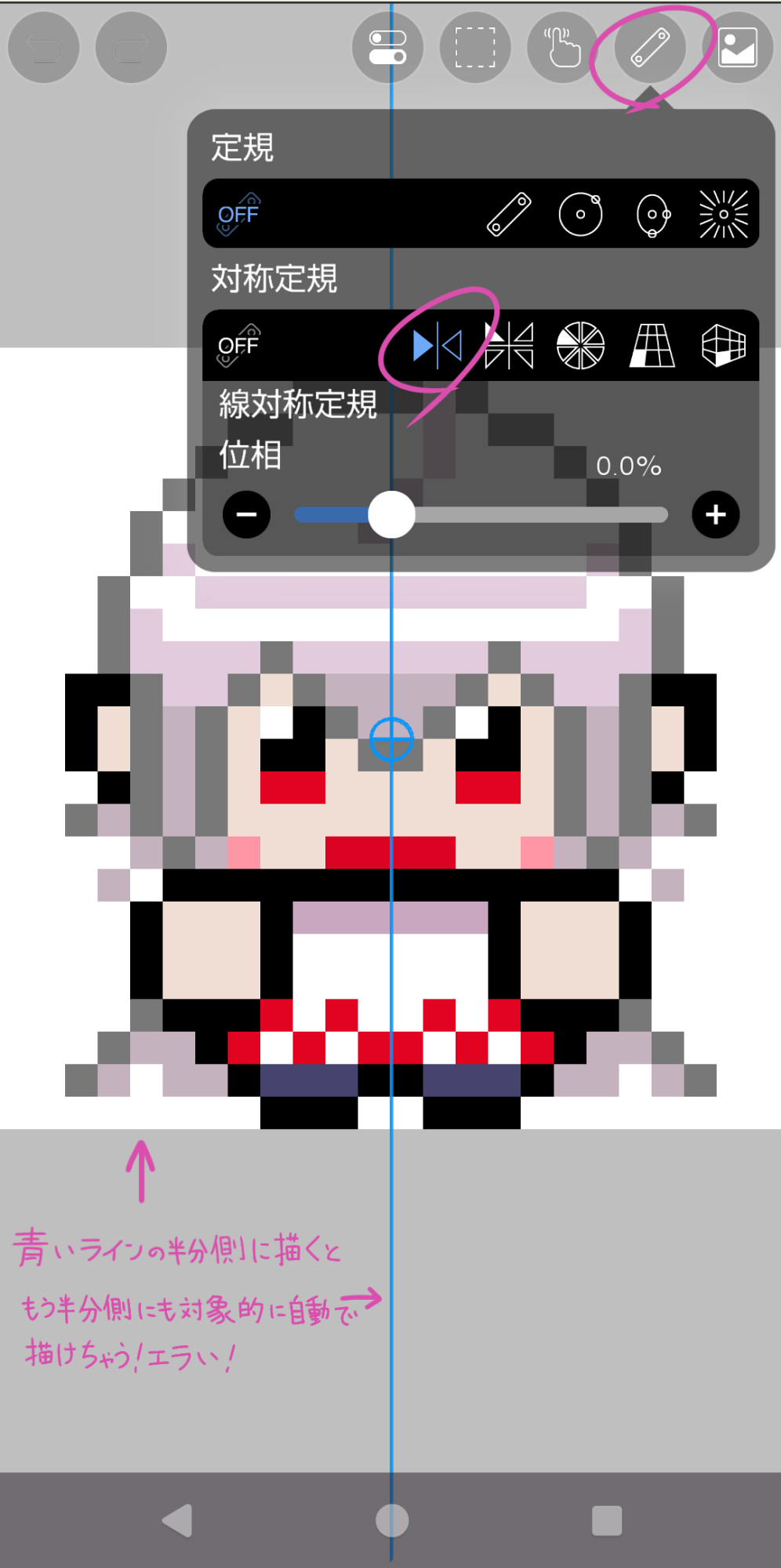781x1568 pixels.
Task: Open the stabilizer hand tool
Action: point(562,48)
